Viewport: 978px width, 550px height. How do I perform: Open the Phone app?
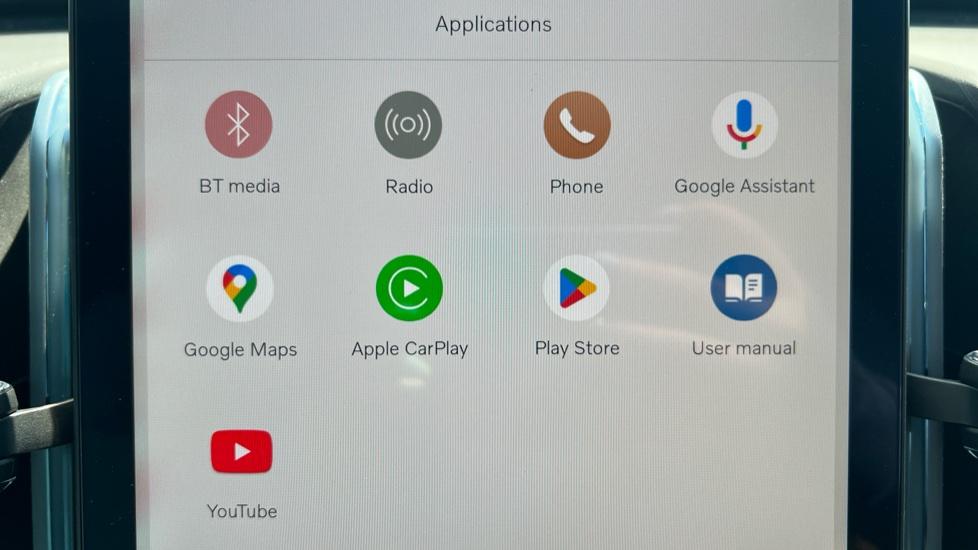577,125
